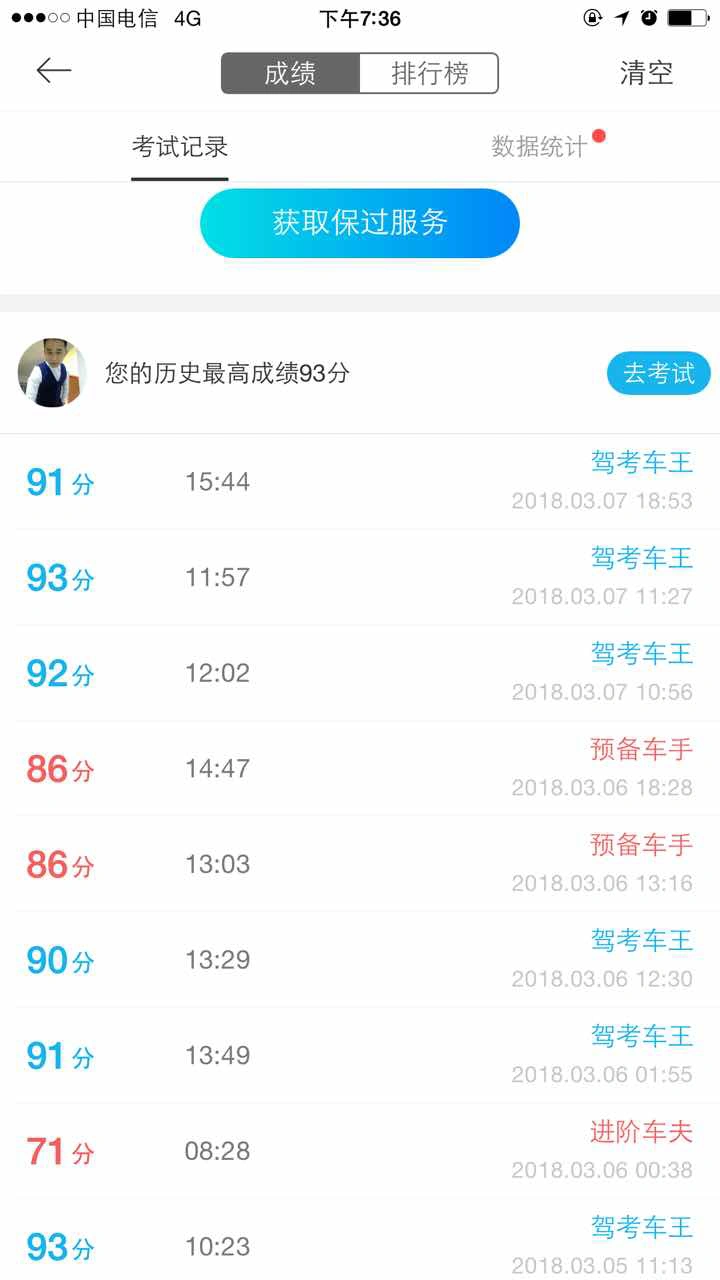Open the 93分 record from 2018.03.05 11:13
Screen dimensions: 720x1280
pyautogui.click(x=360, y=1246)
